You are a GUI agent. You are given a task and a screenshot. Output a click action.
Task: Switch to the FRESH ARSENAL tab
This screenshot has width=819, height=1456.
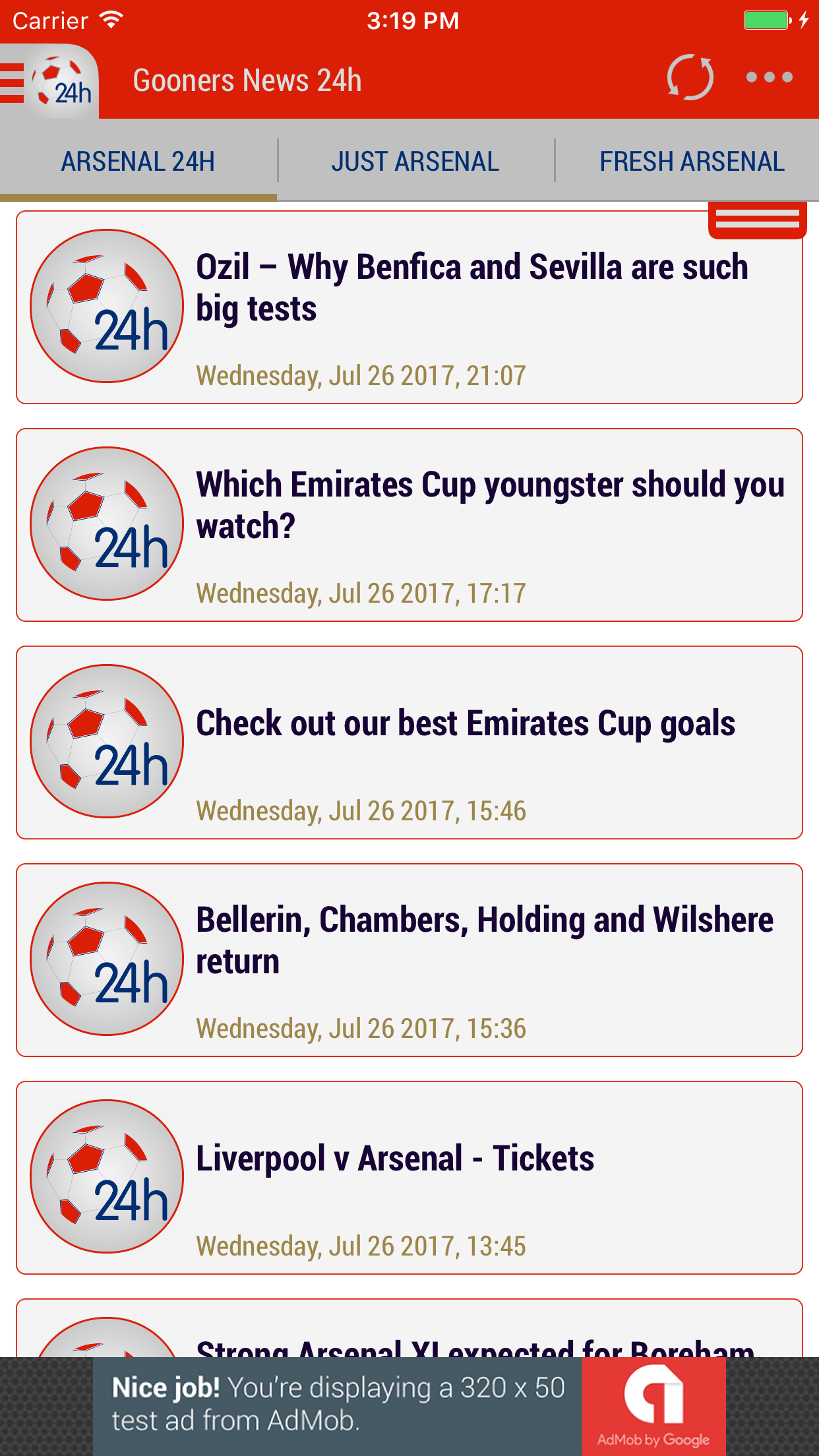tap(691, 160)
